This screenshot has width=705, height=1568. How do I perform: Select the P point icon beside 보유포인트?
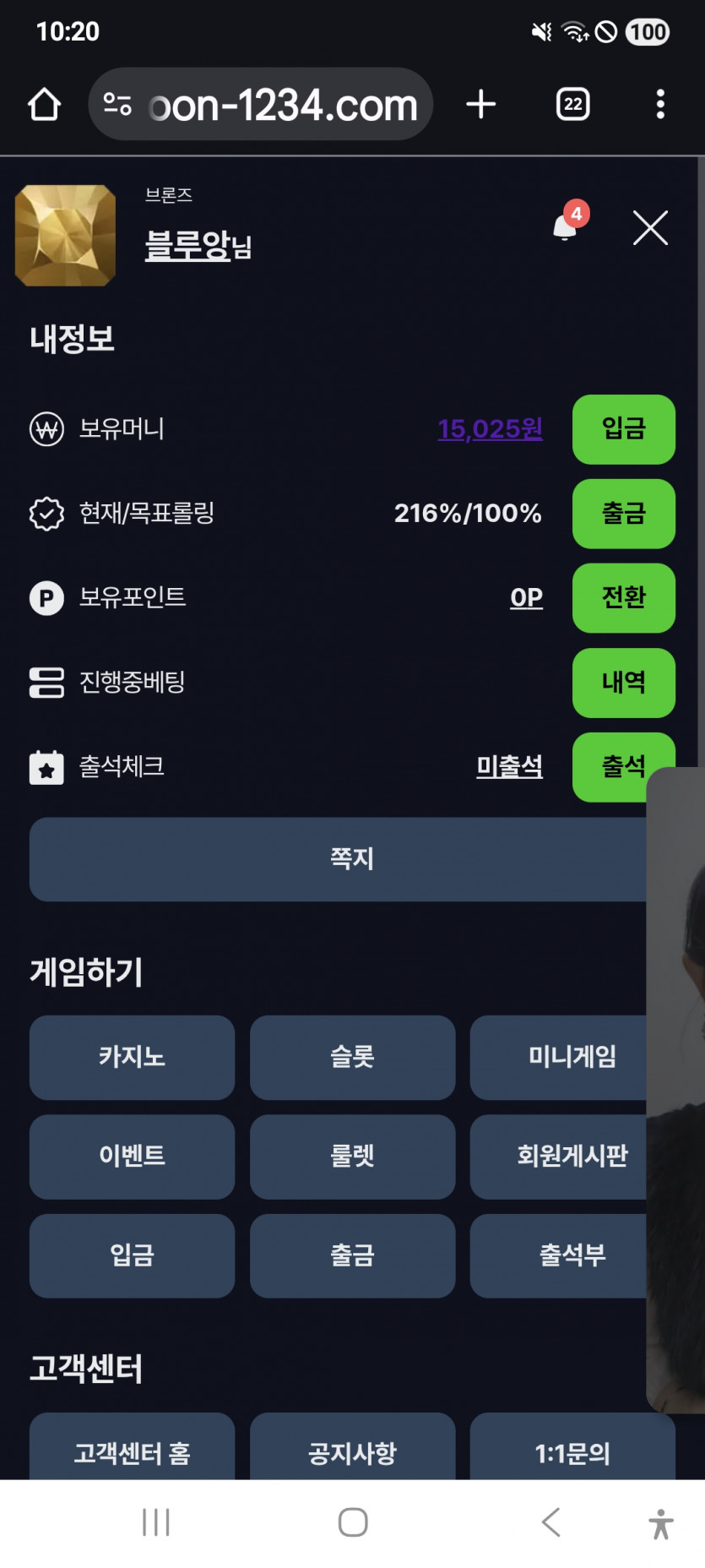coord(47,598)
